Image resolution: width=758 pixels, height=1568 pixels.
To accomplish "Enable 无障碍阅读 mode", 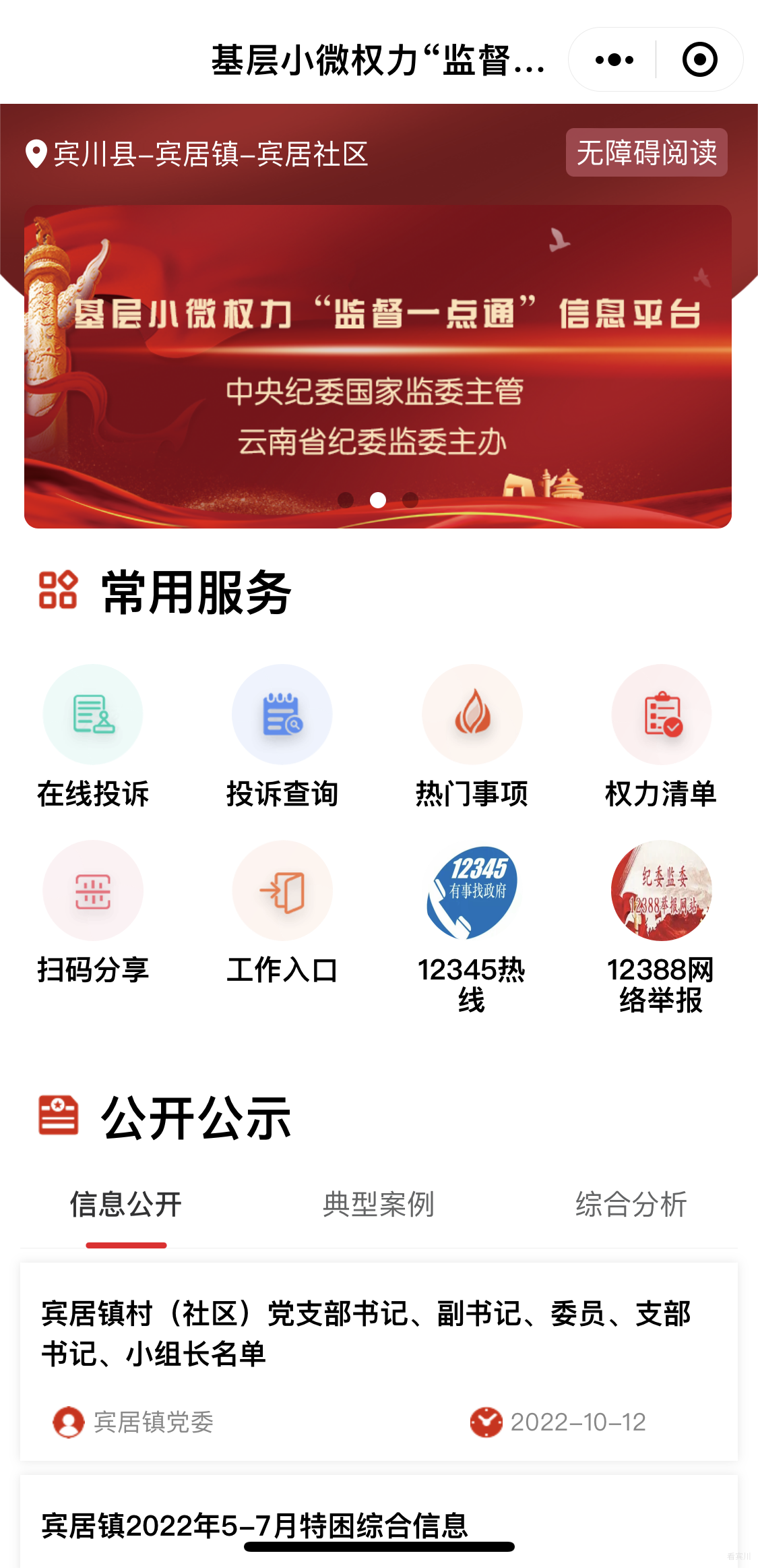I will [x=646, y=152].
